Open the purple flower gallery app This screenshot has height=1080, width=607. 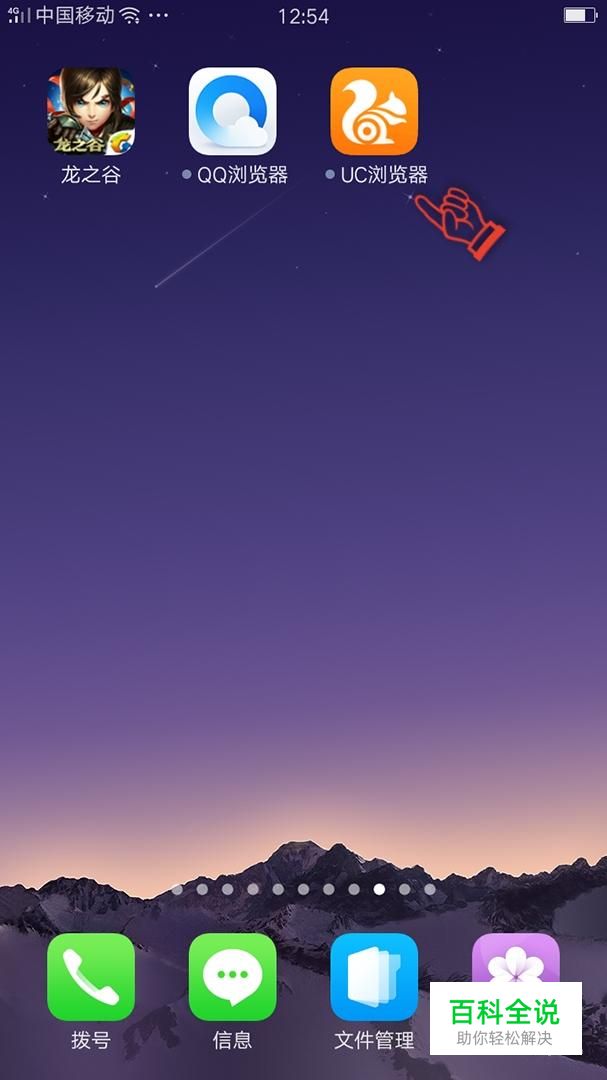click(x=515, y=958)
